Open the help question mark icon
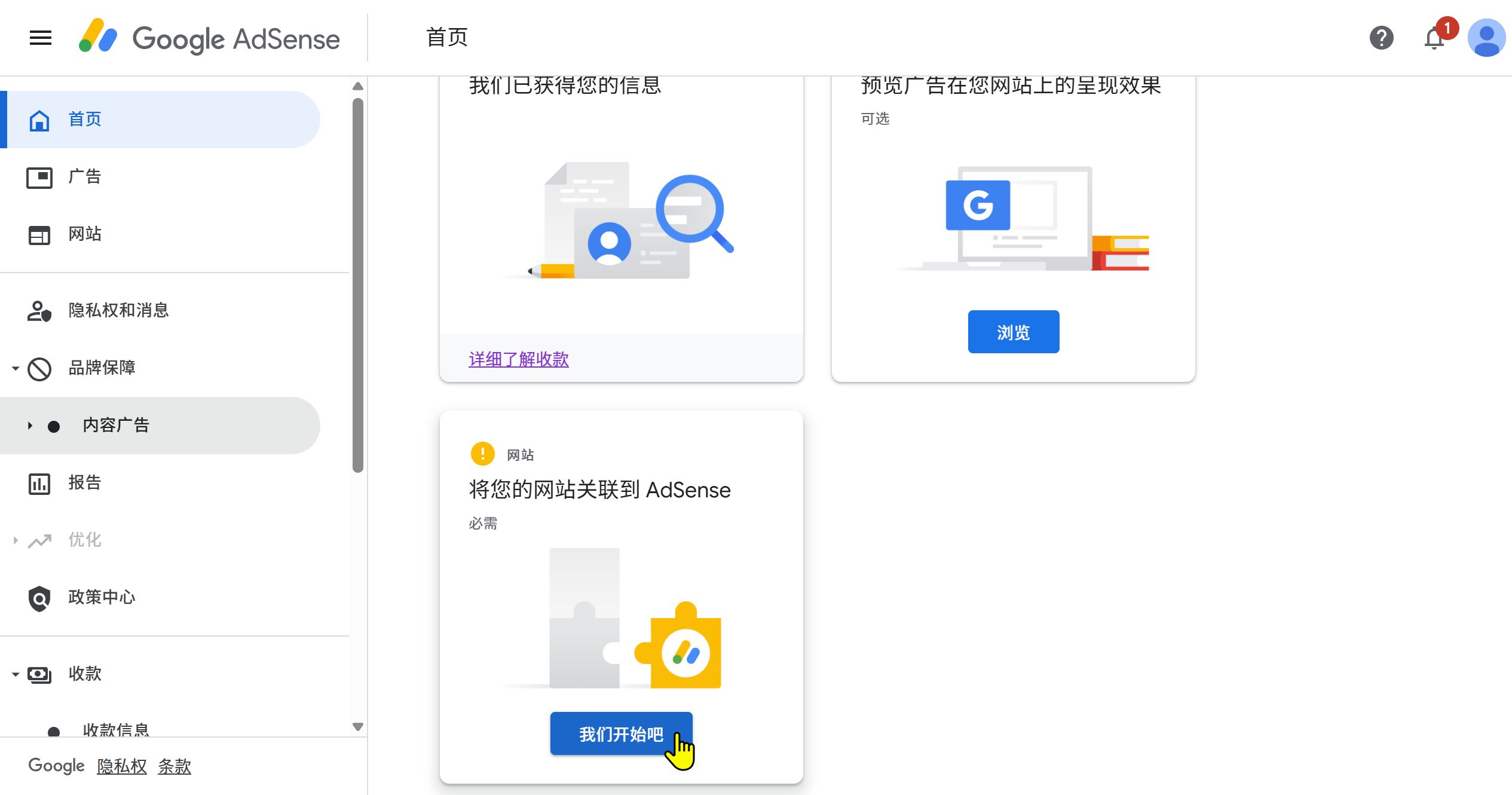1512x795 pixels. (1381, 38)
